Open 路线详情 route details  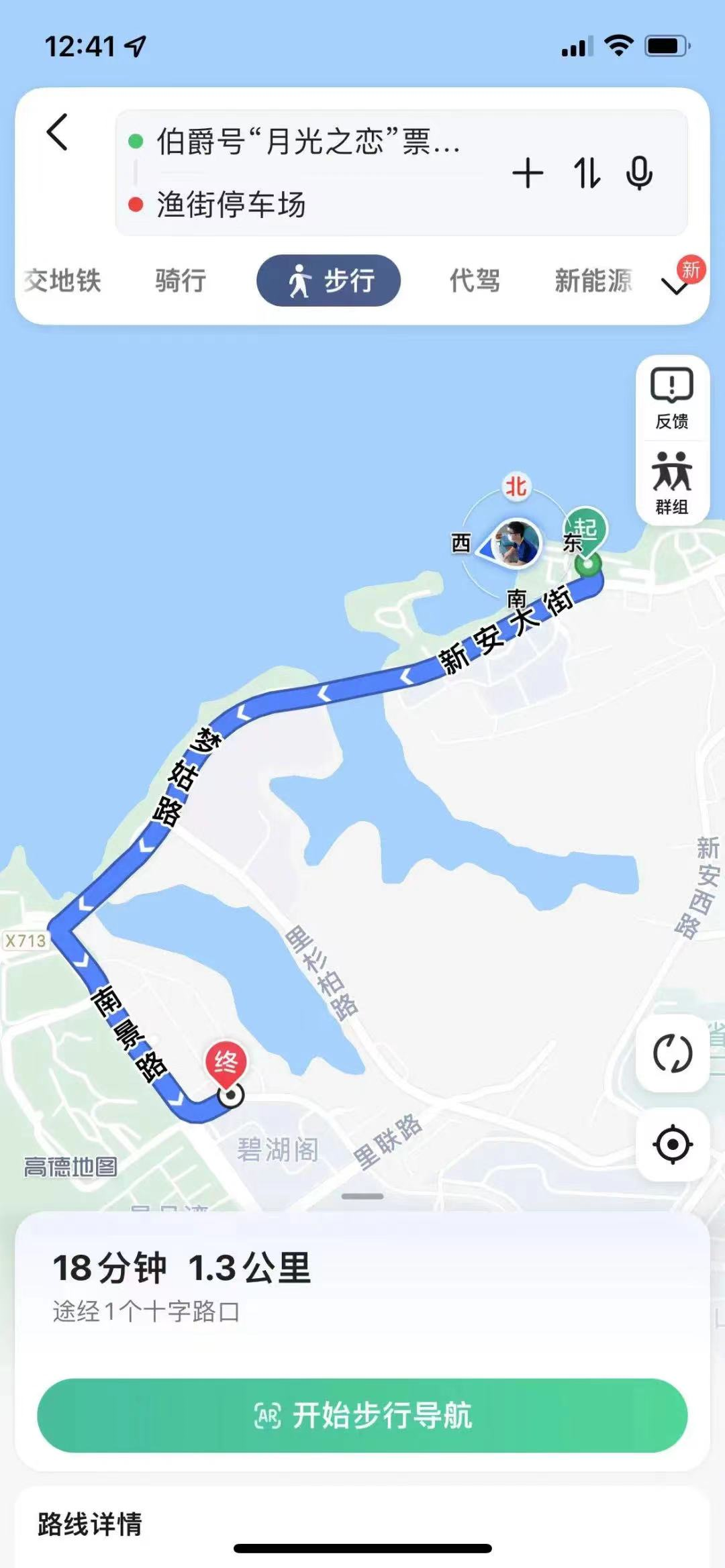(90, 1524)
